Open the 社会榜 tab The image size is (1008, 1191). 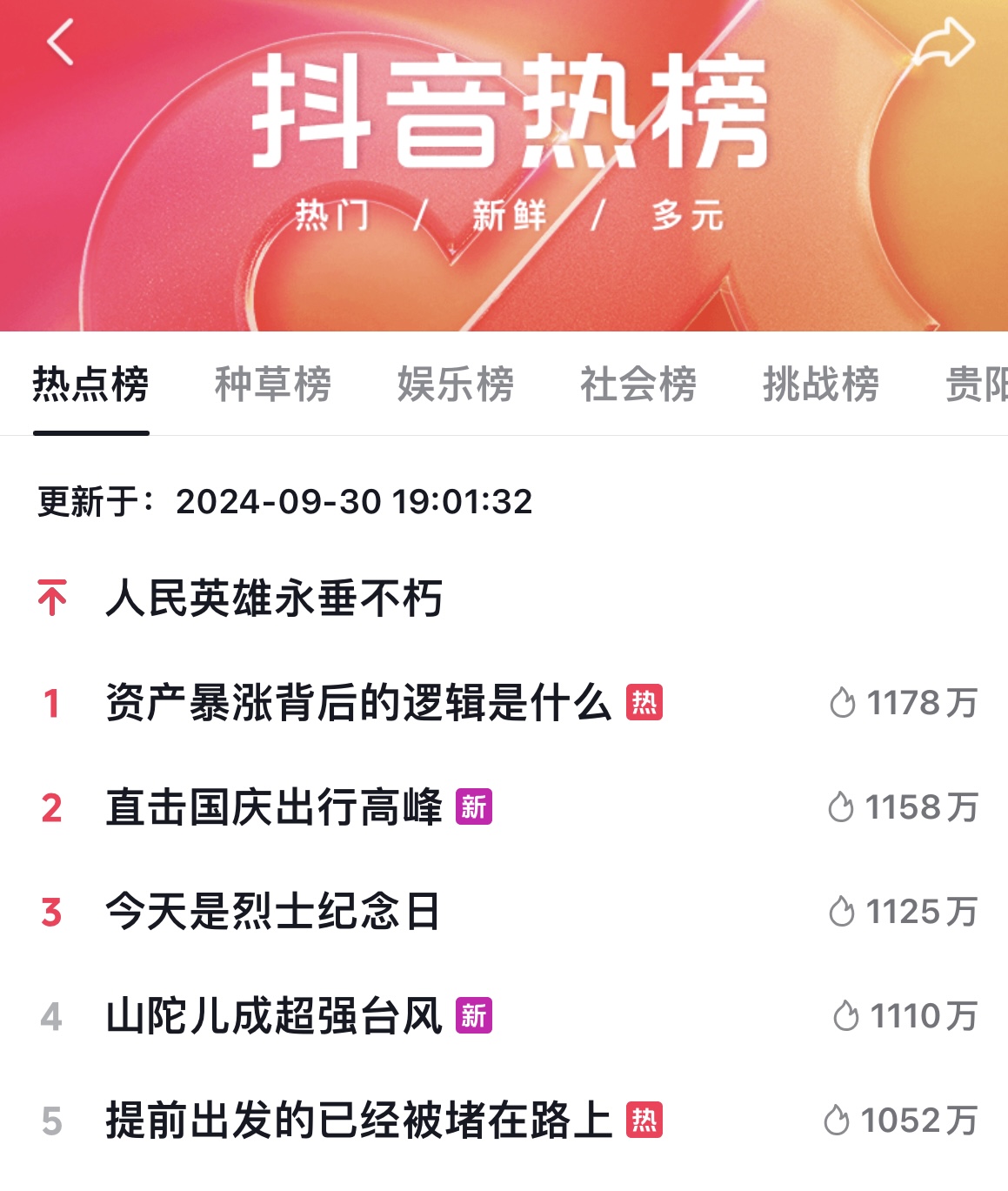click(x=638, y=385)
